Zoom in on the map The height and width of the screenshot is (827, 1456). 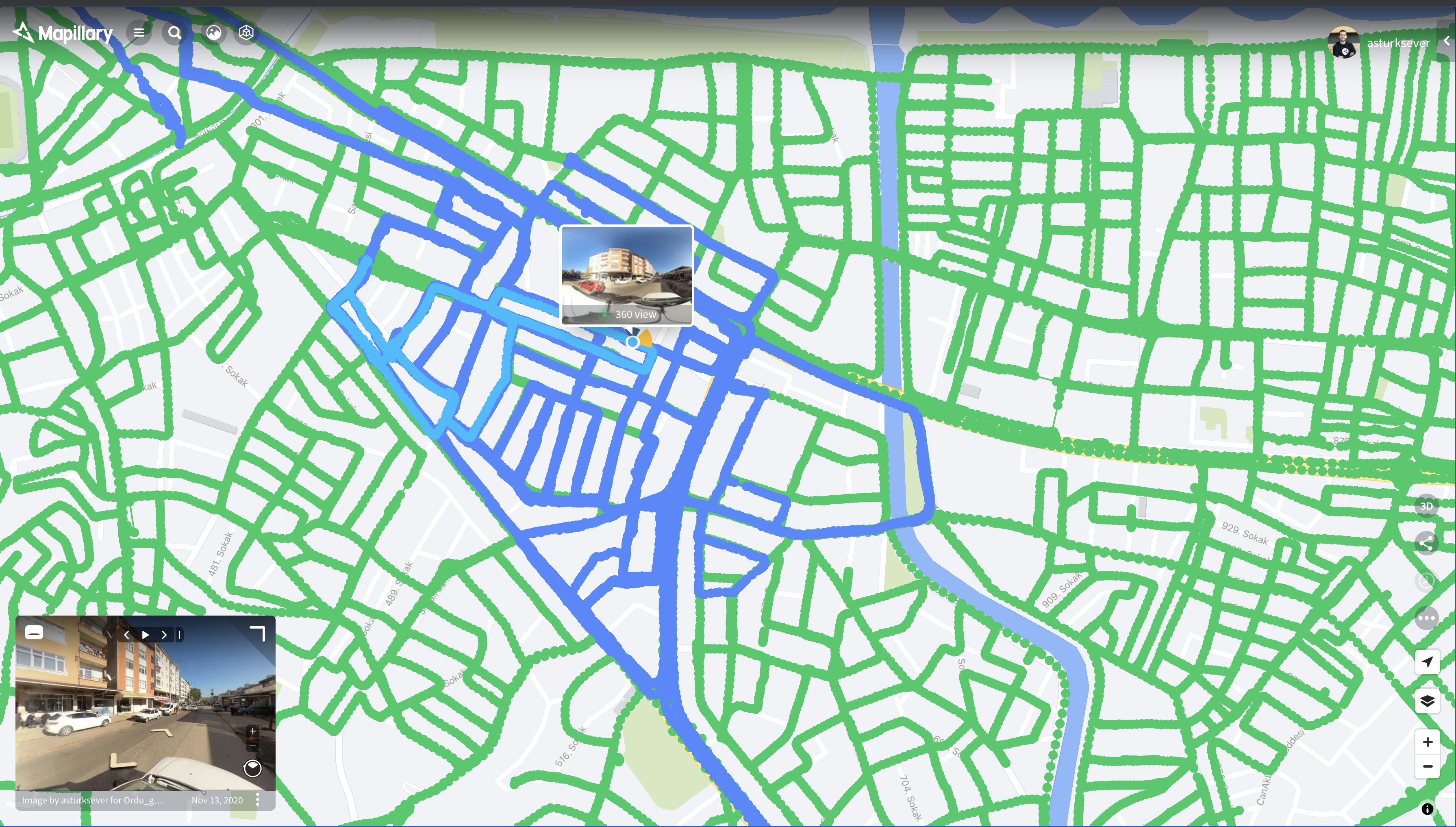click(x=1427, y=742)
